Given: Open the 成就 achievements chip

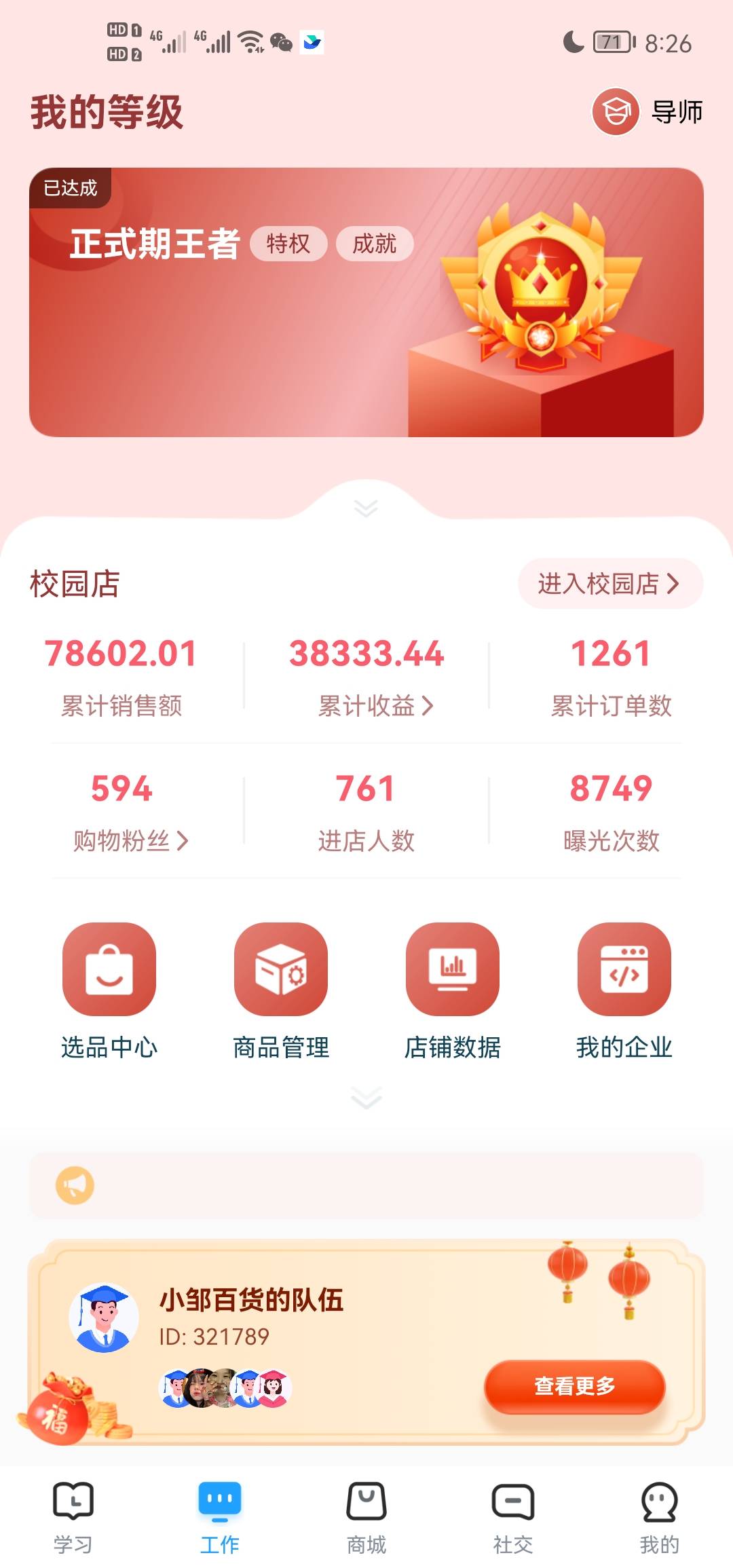Looking at the screenshot, I should click(x=375, y=244).
